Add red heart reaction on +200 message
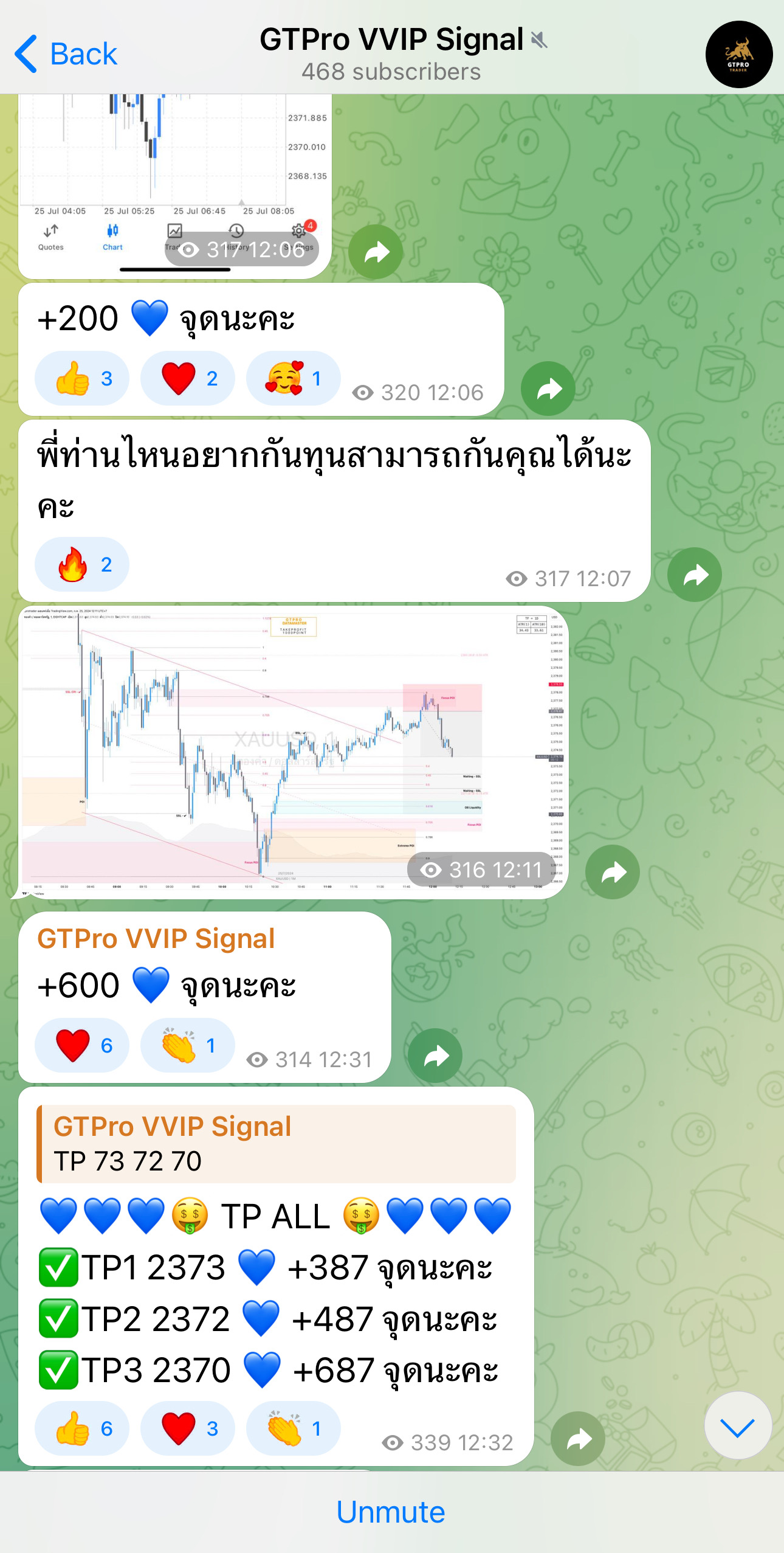This screenshot has width=784, height=1553. pos(187,378)
